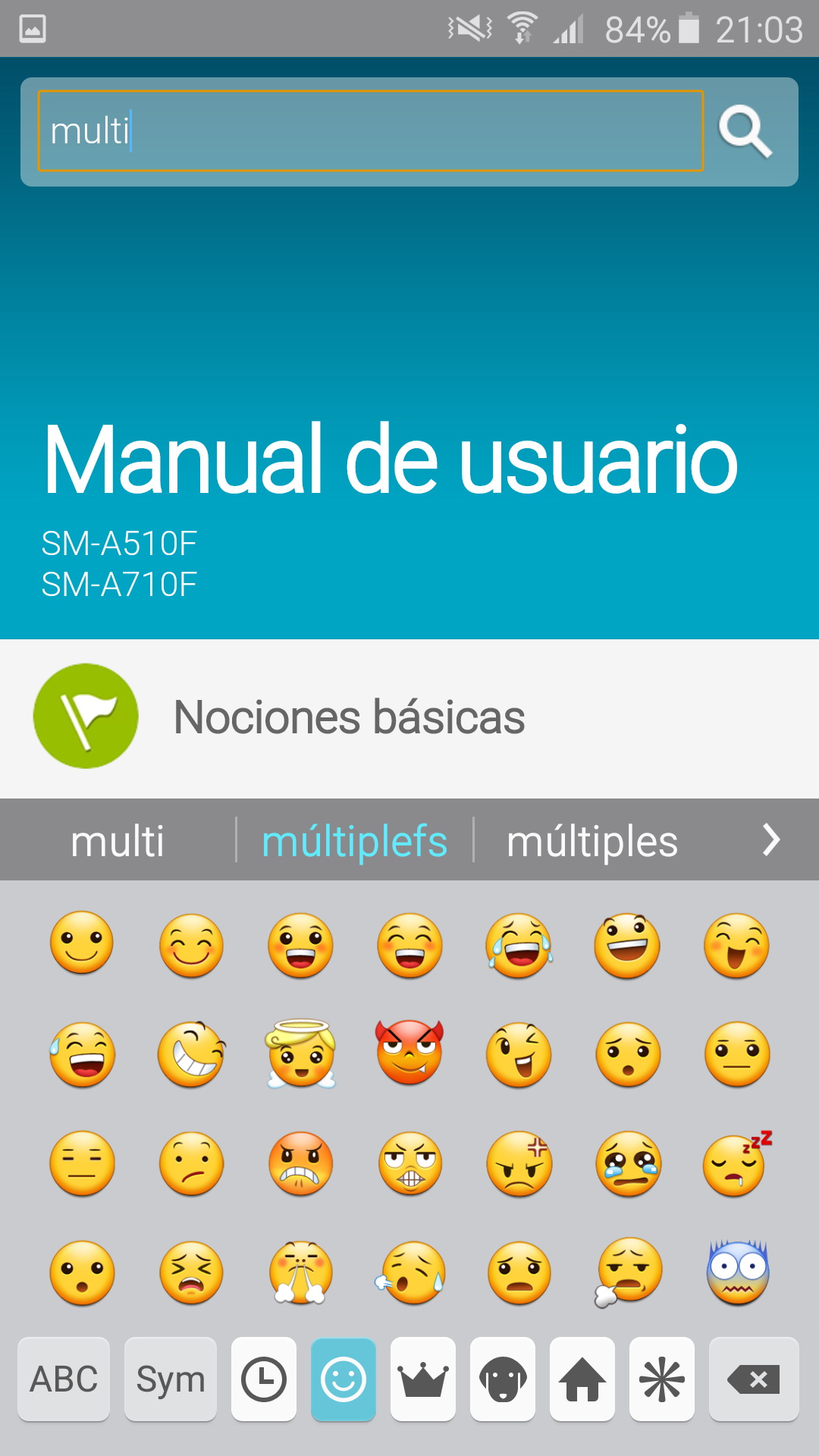Insert the angel emoji with halo

[x=300, y=1054]
